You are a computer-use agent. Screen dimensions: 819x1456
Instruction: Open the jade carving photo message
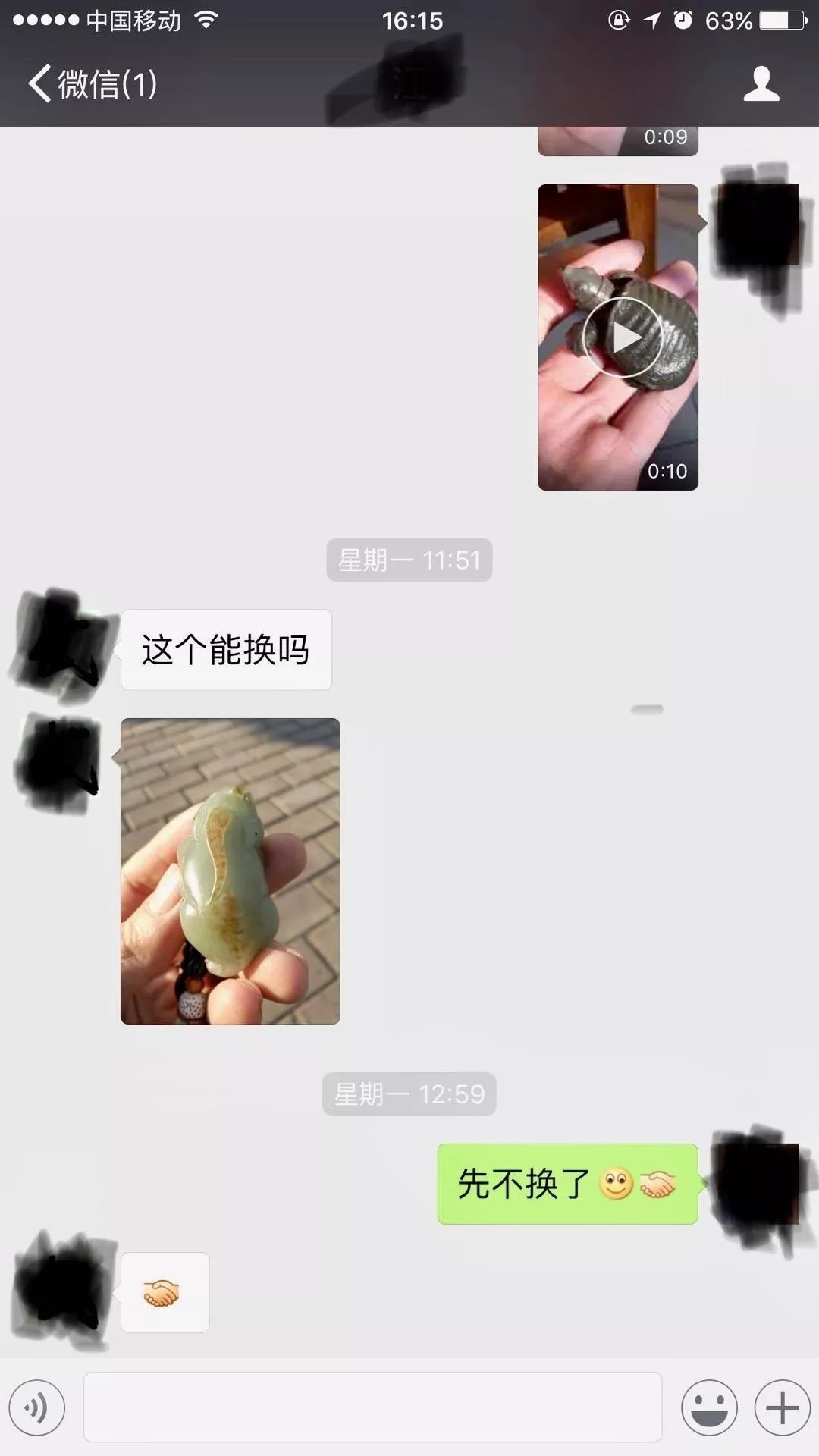pos(231,871)
